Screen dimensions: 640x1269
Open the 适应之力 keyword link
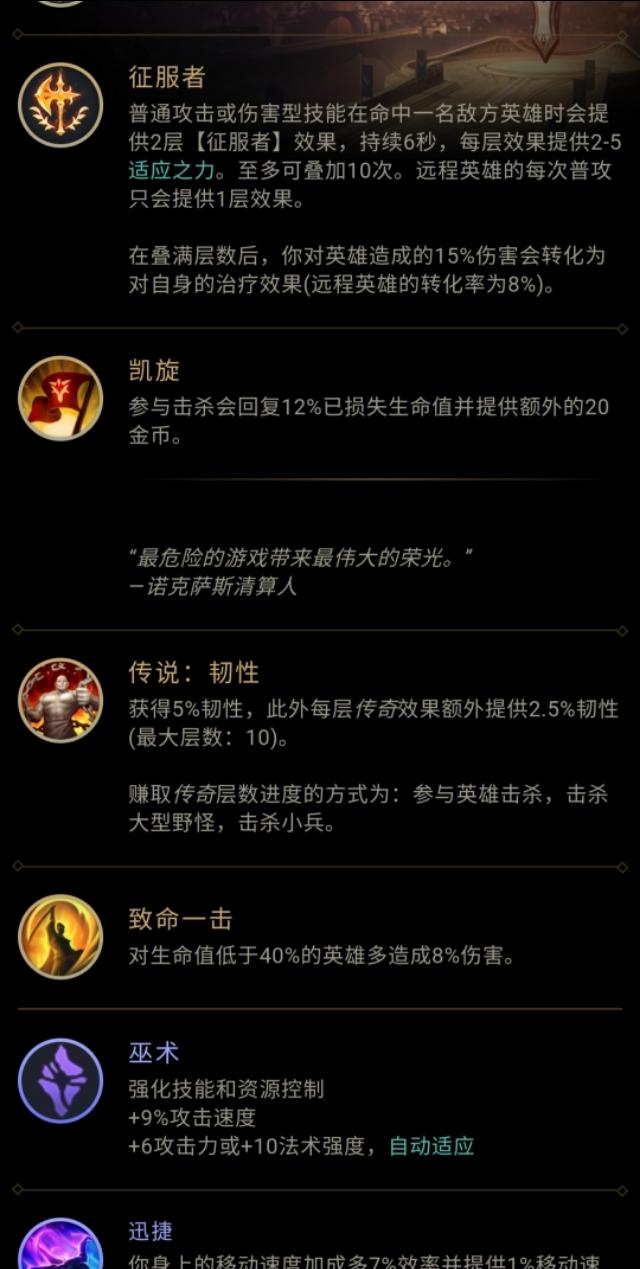coord(171,170)
